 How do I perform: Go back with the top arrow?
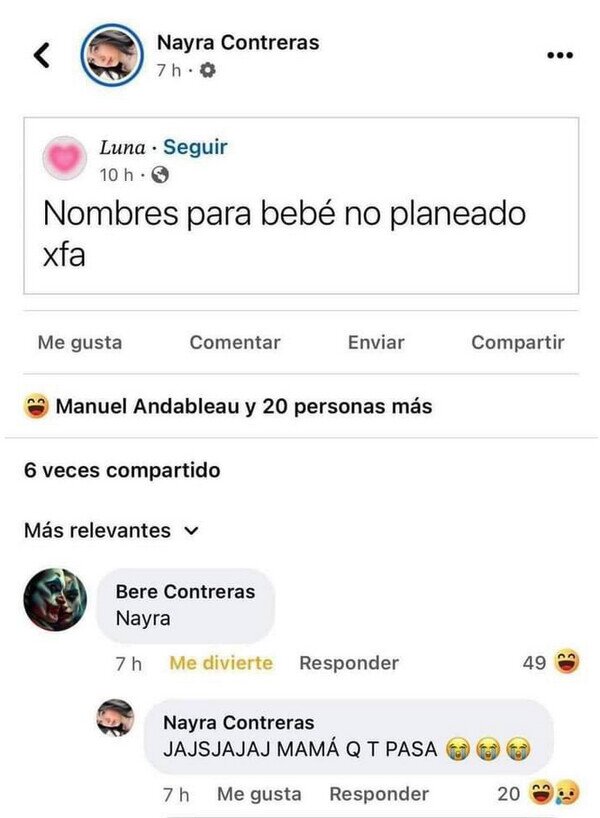pyautogui.click(x=41, y=55)
